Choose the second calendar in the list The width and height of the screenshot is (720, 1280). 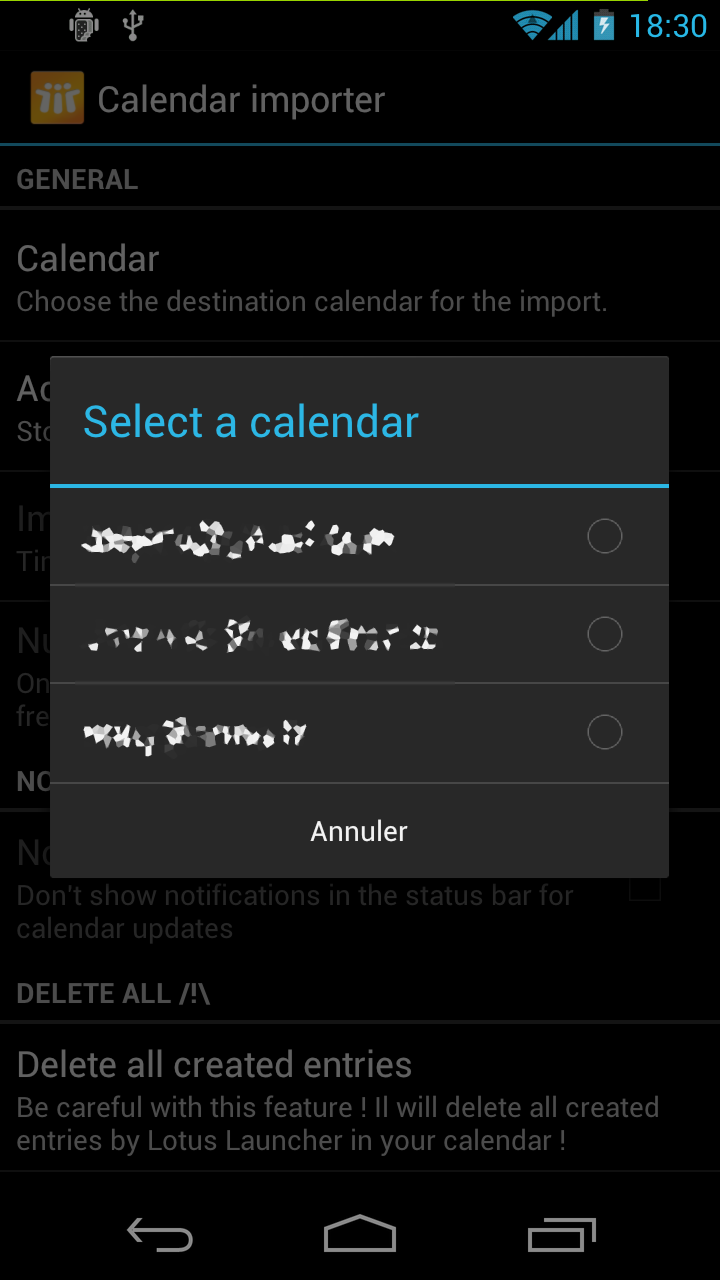[x=359, y=635]
